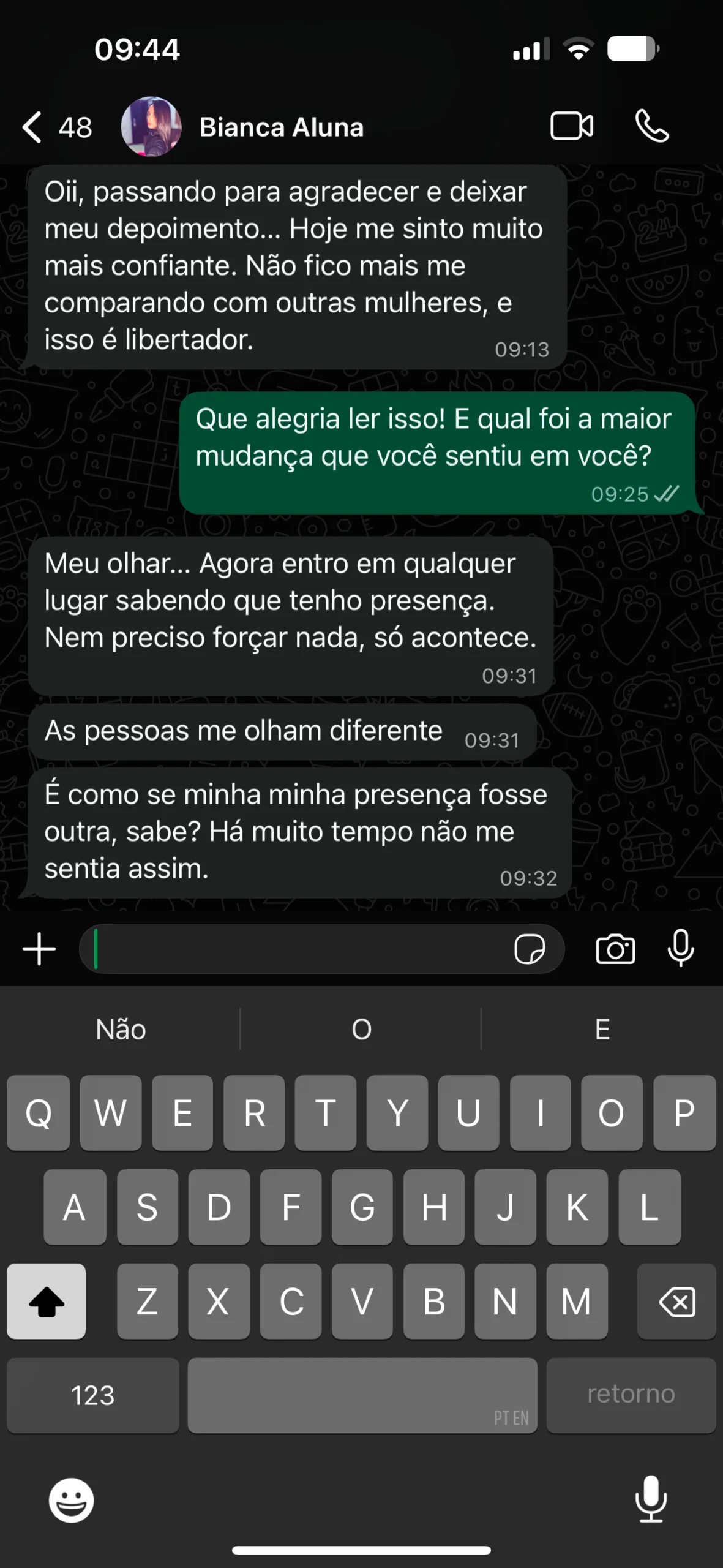Image resolution: width=723 pixels, height=1568 pixels.
Task: Tap the shift key on the keyboard
Action: 47,1302
